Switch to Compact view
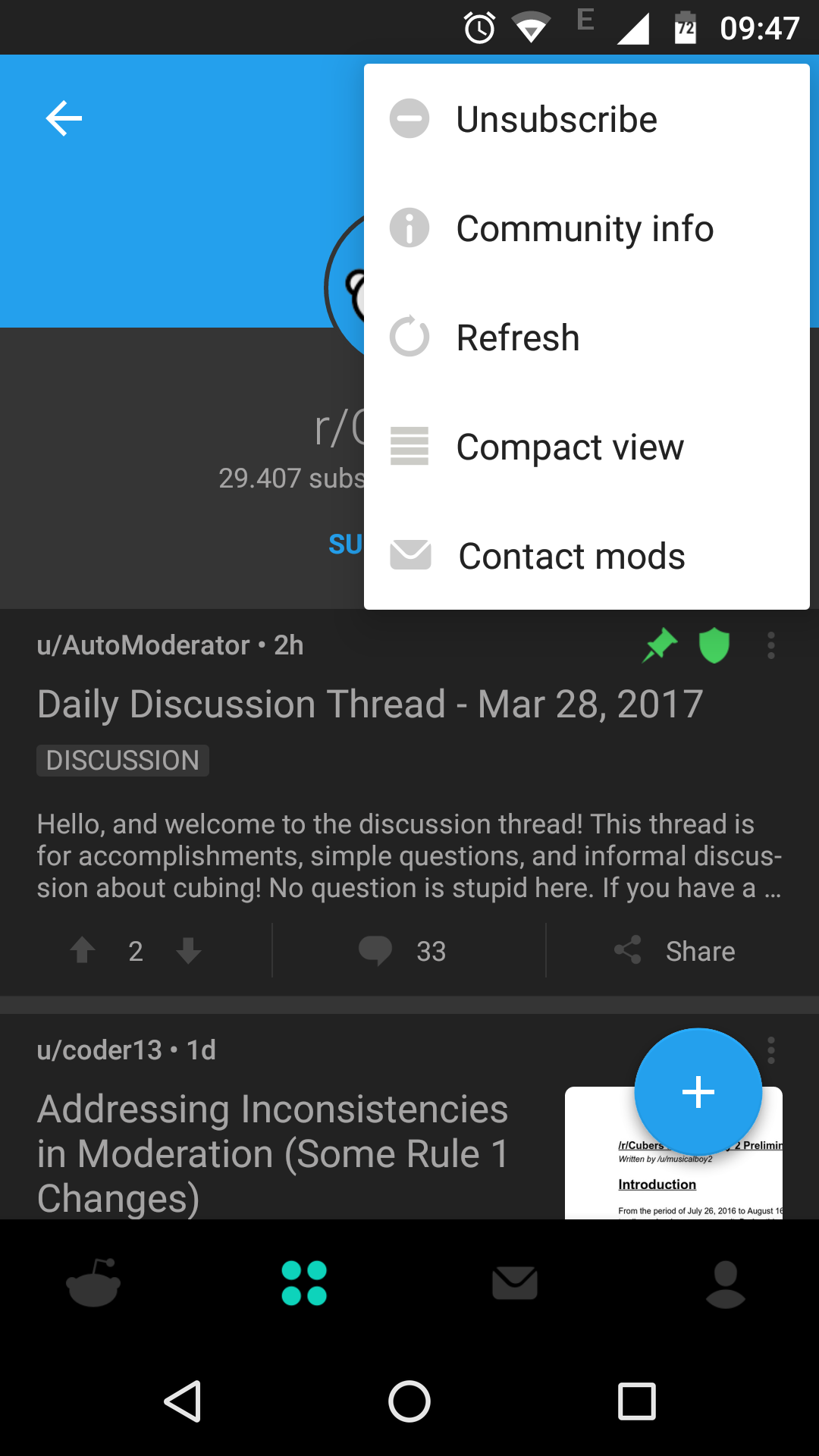This screenshot has width=819, height=1456. tap(570, 447)
